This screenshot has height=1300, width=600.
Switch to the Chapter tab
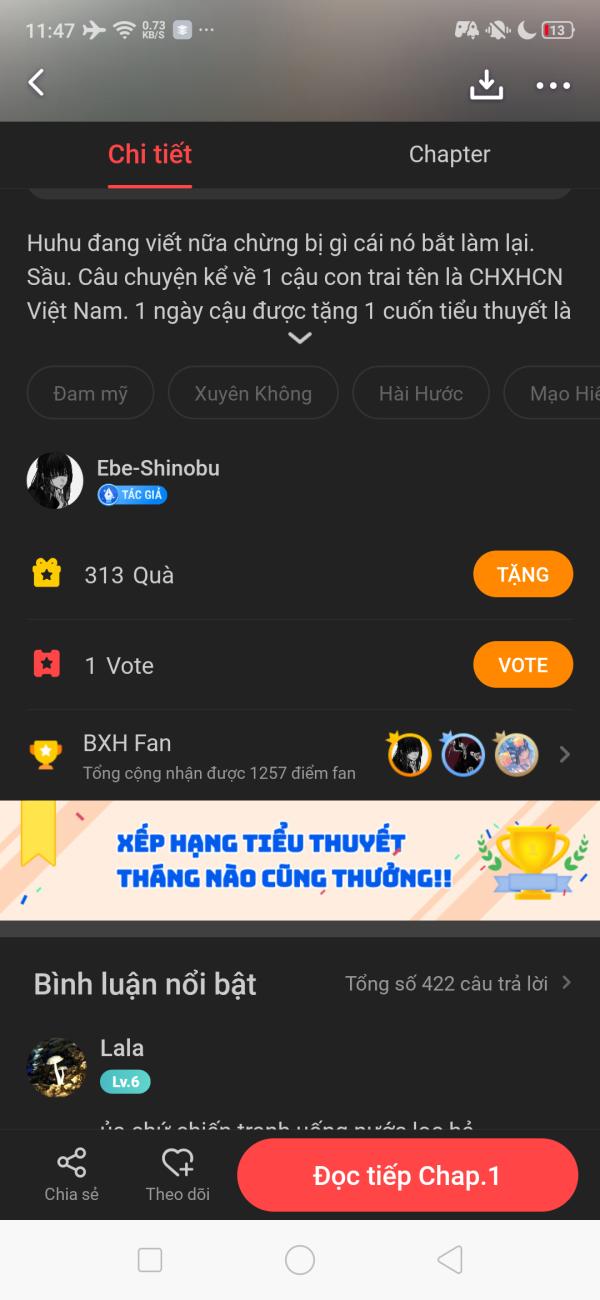[x=449, y=154]
